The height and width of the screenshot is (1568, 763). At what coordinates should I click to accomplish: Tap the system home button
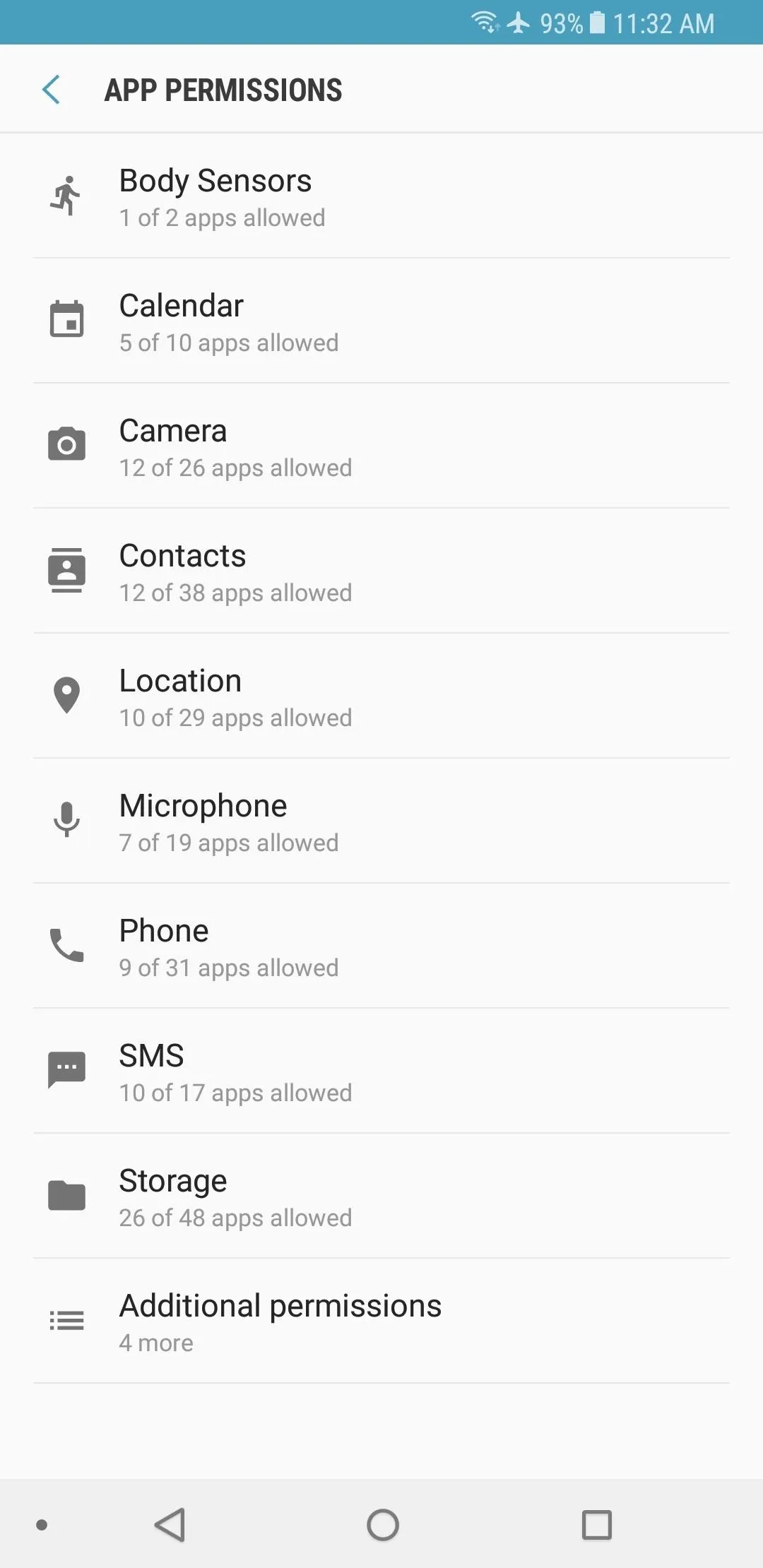[383, 1524]
